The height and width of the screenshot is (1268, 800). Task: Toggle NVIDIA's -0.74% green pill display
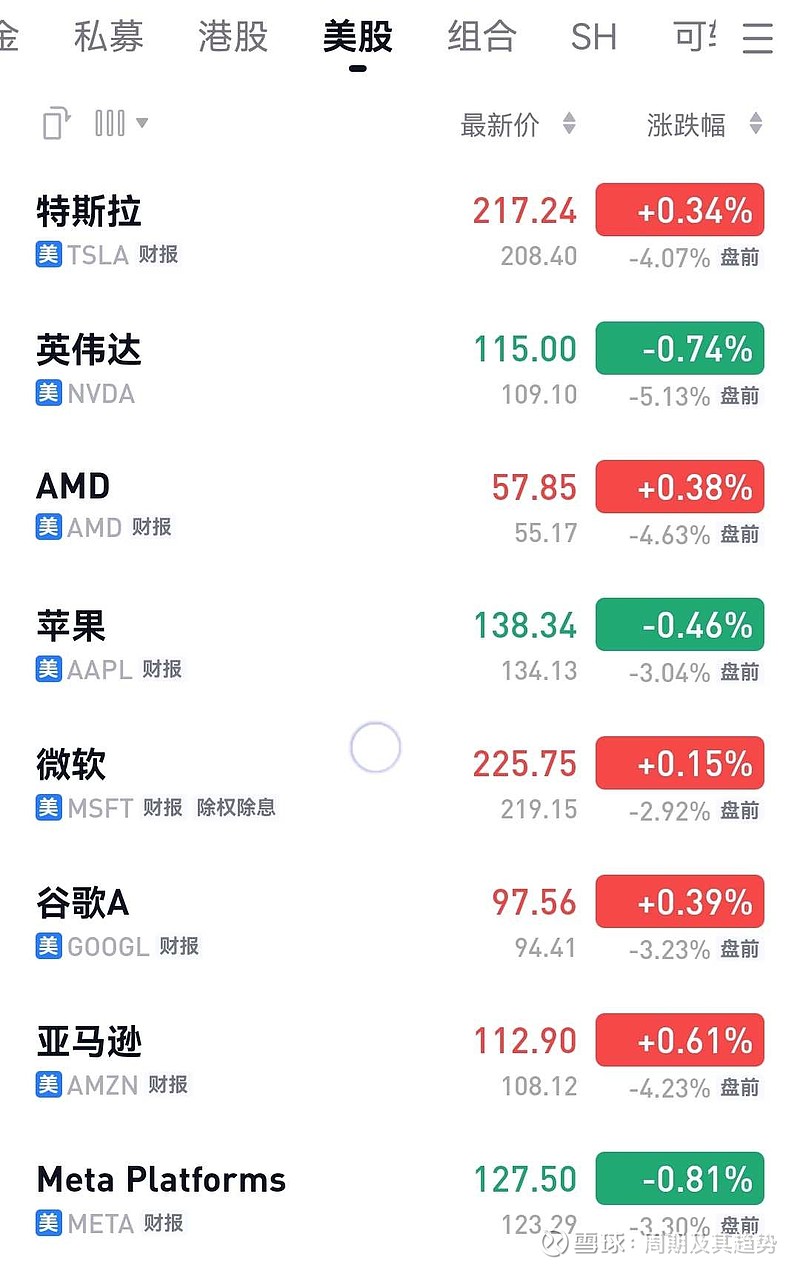click(680, 348)
